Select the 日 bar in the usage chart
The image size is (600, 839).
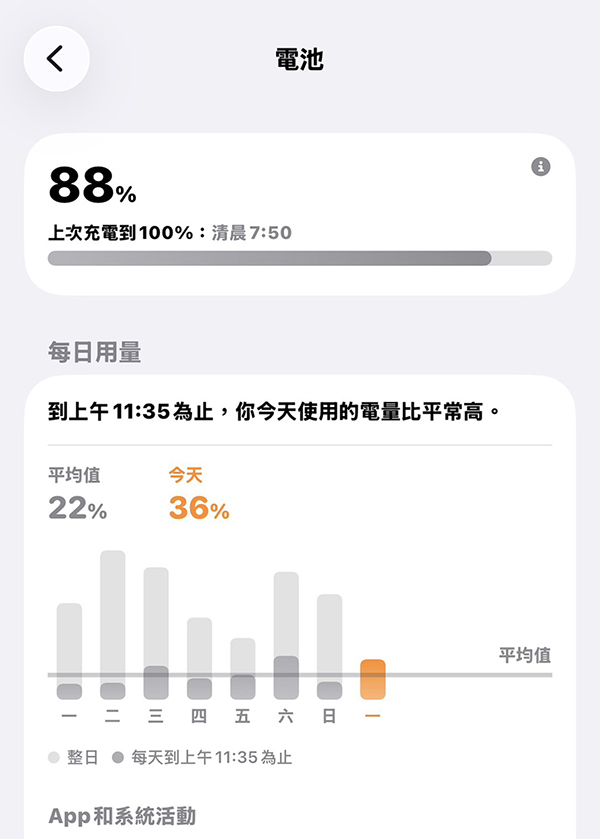[329, 647]
